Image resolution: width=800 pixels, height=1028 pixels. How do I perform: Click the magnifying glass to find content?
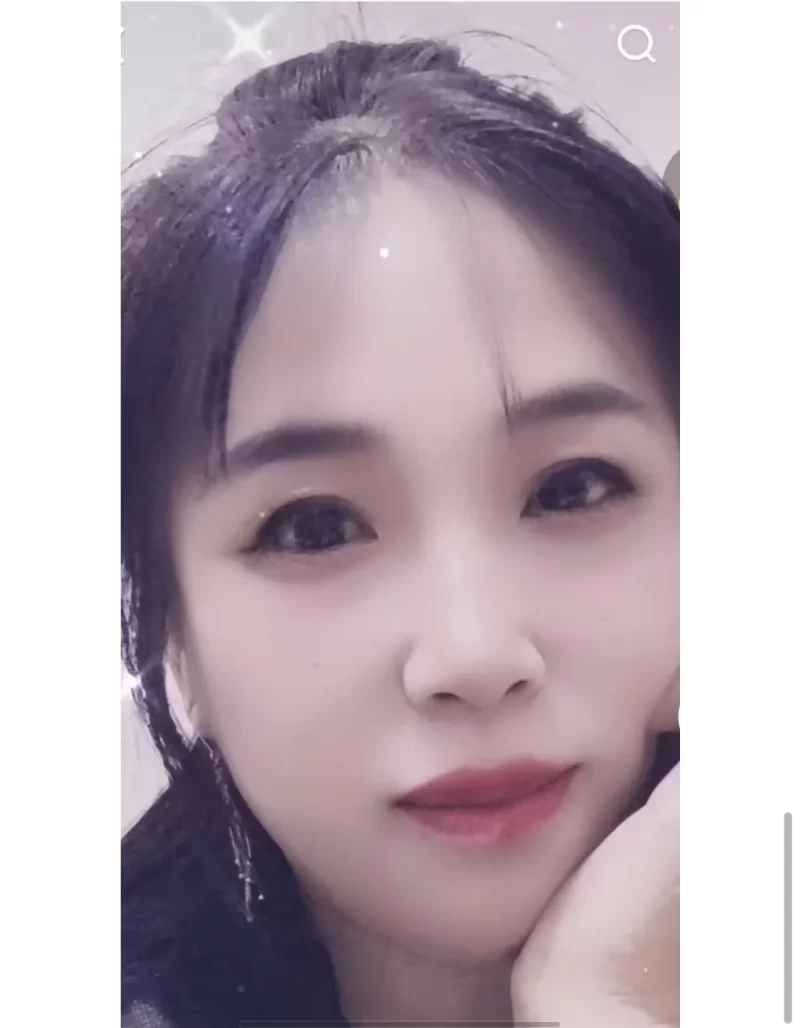pyautogui.click(x=638, y=46)
